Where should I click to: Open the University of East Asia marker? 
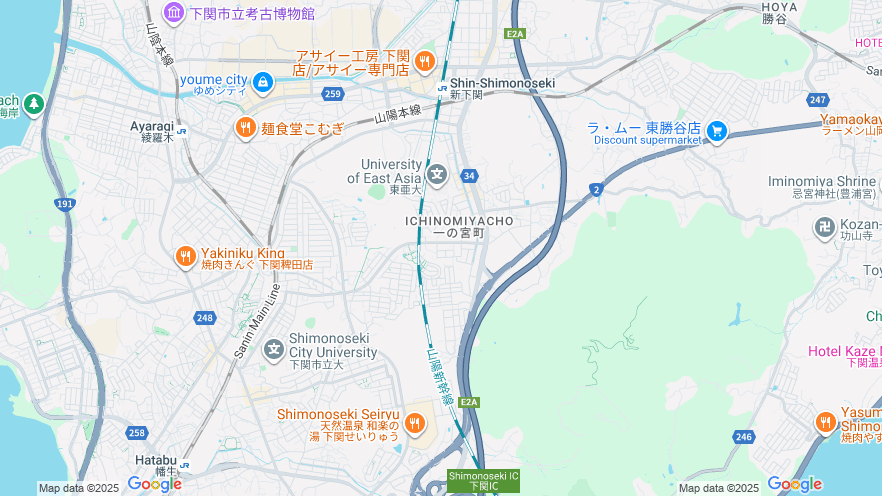437,175
